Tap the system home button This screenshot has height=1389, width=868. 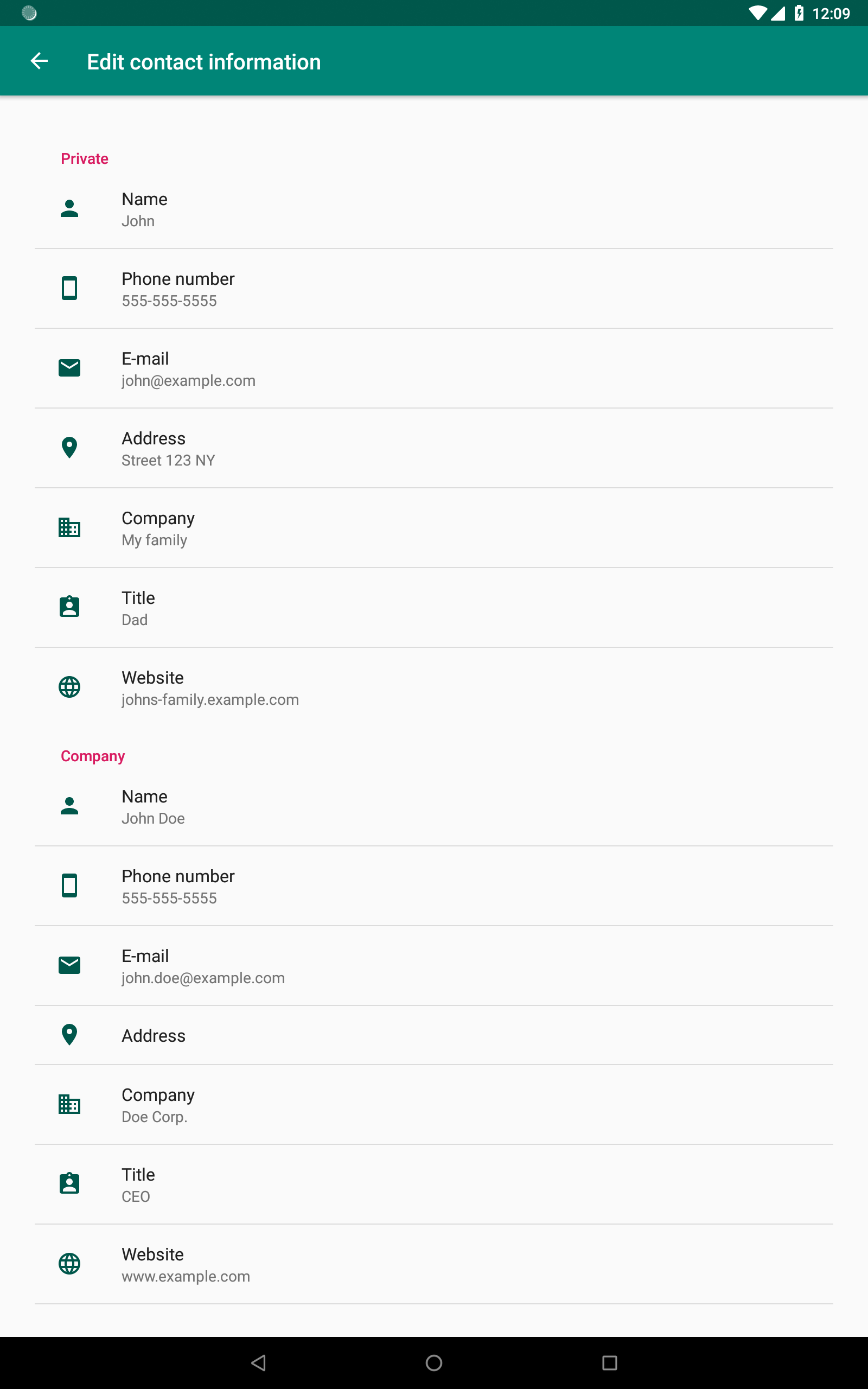433,1362
